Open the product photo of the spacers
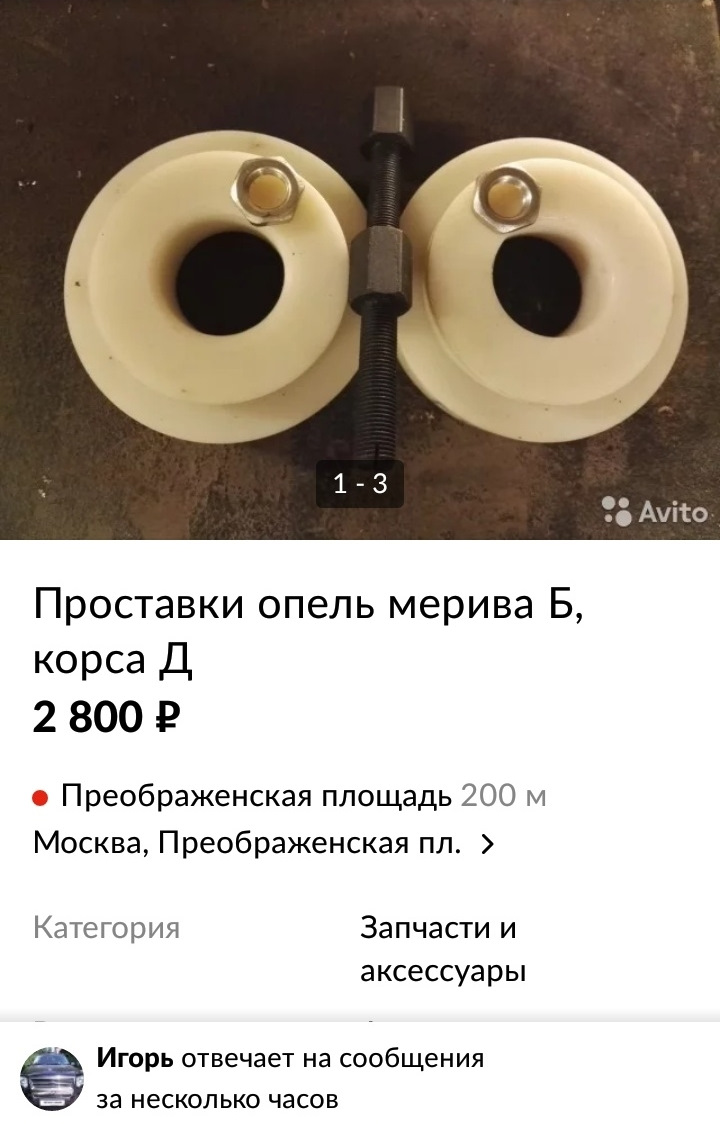This screenshot has width=720, height=1124. (360, 270)
